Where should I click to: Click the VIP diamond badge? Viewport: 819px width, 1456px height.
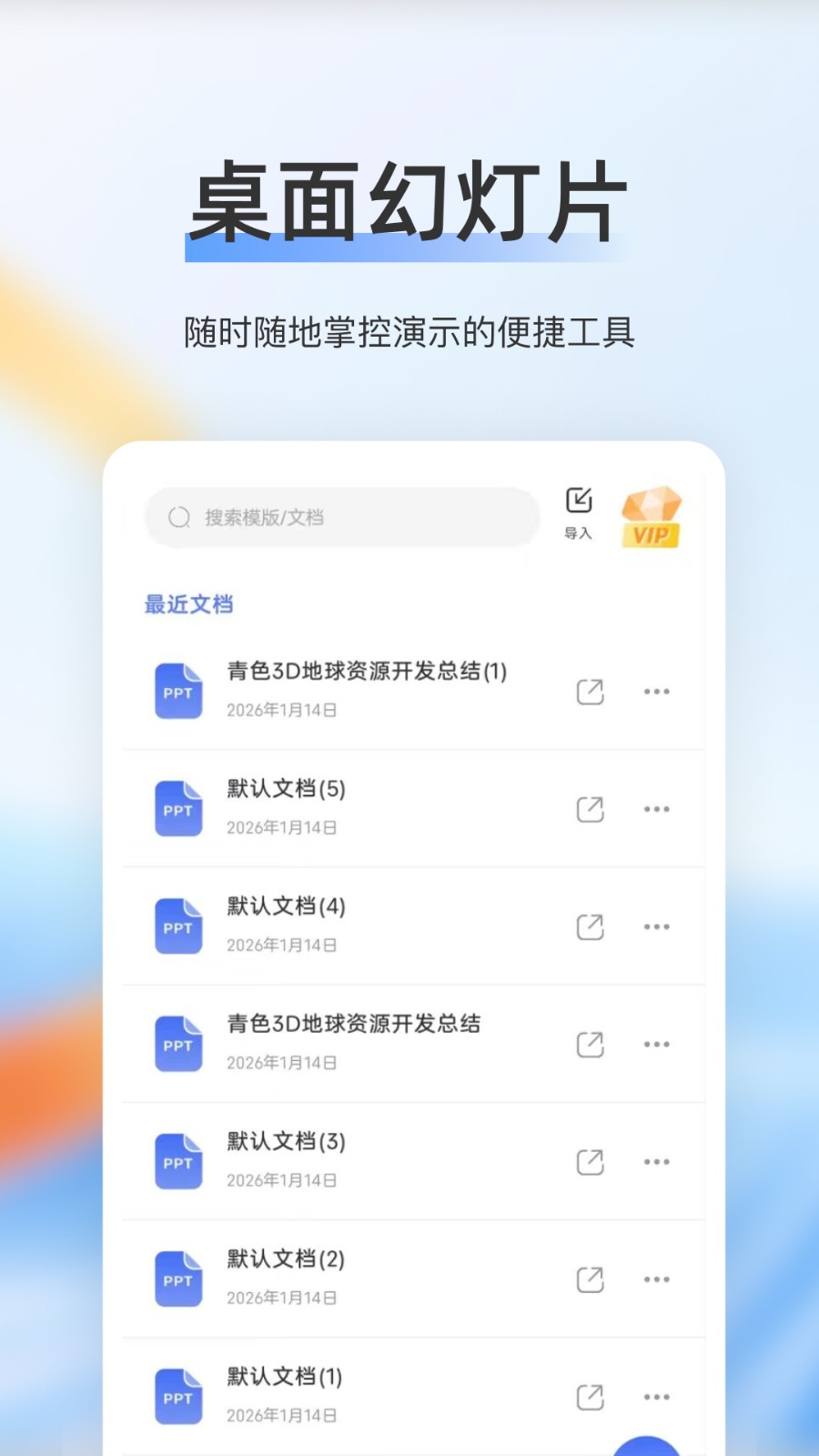pos(650,516)
